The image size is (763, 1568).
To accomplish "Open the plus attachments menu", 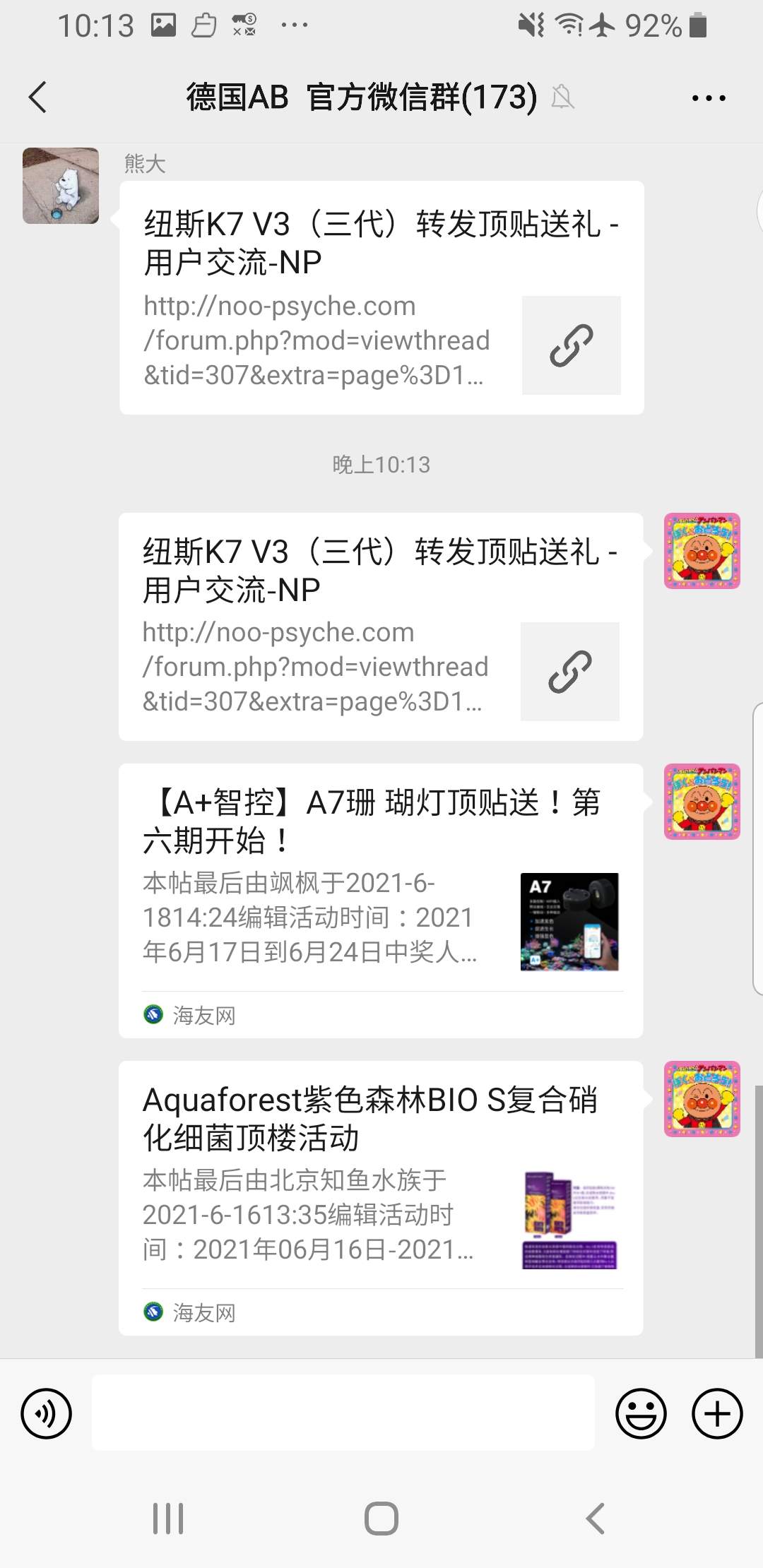I will point(717,1413).
